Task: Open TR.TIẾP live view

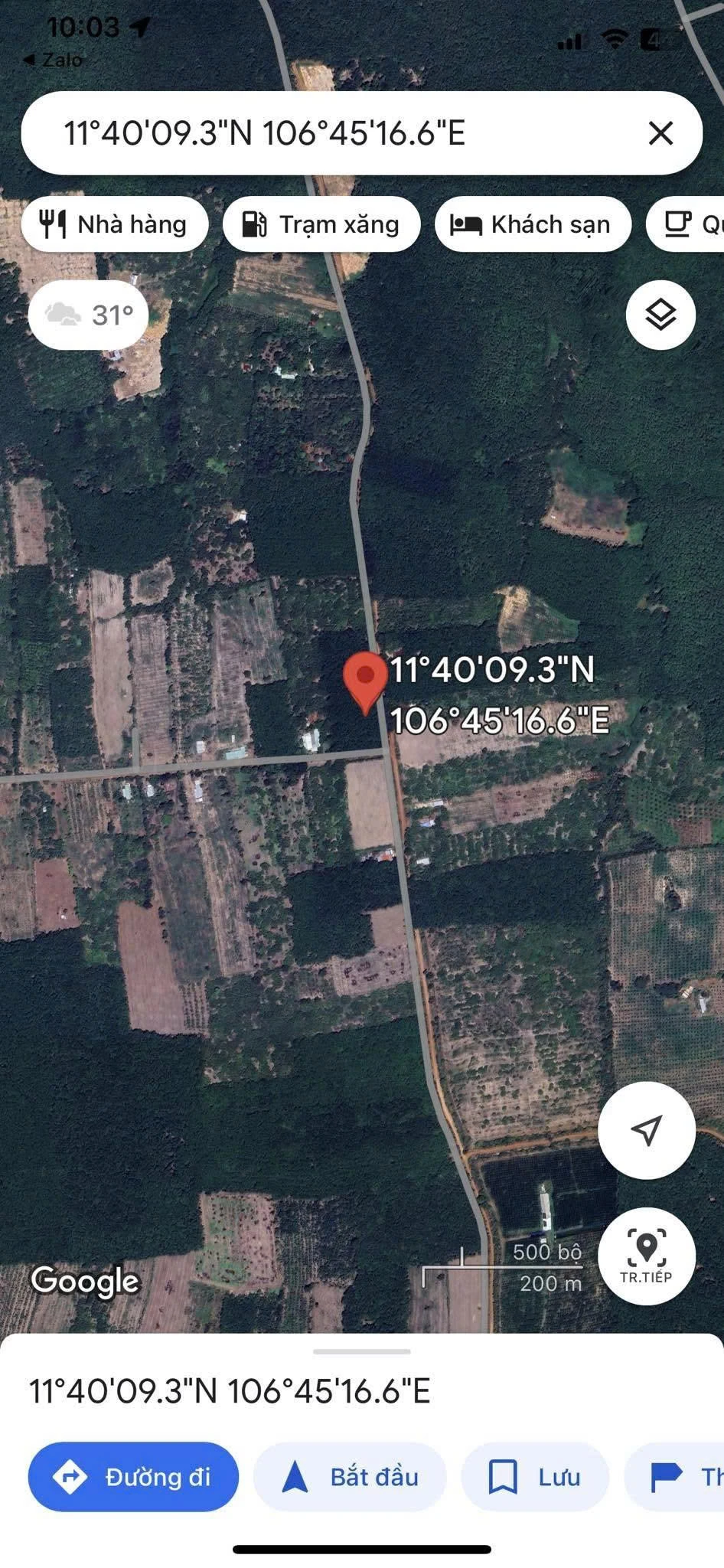Action: pos(647,1256)
